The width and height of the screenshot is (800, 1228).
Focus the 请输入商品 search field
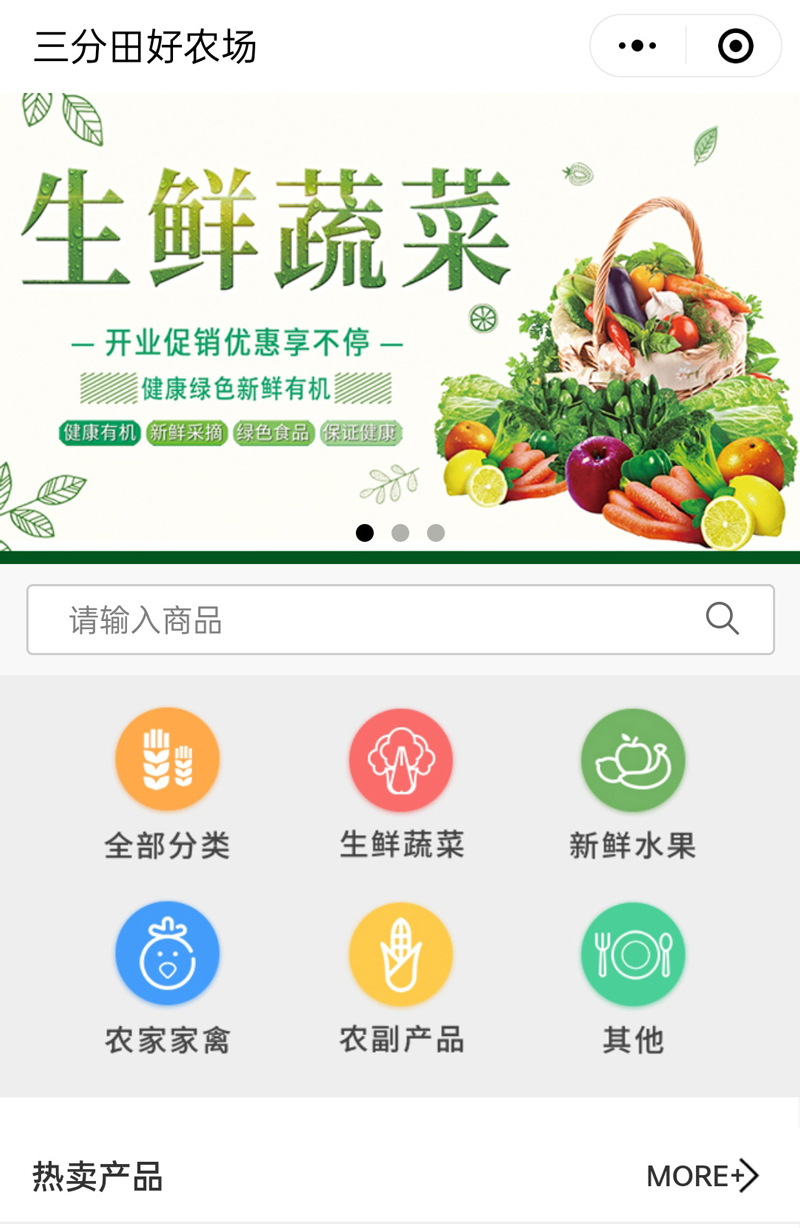[370, 620]
